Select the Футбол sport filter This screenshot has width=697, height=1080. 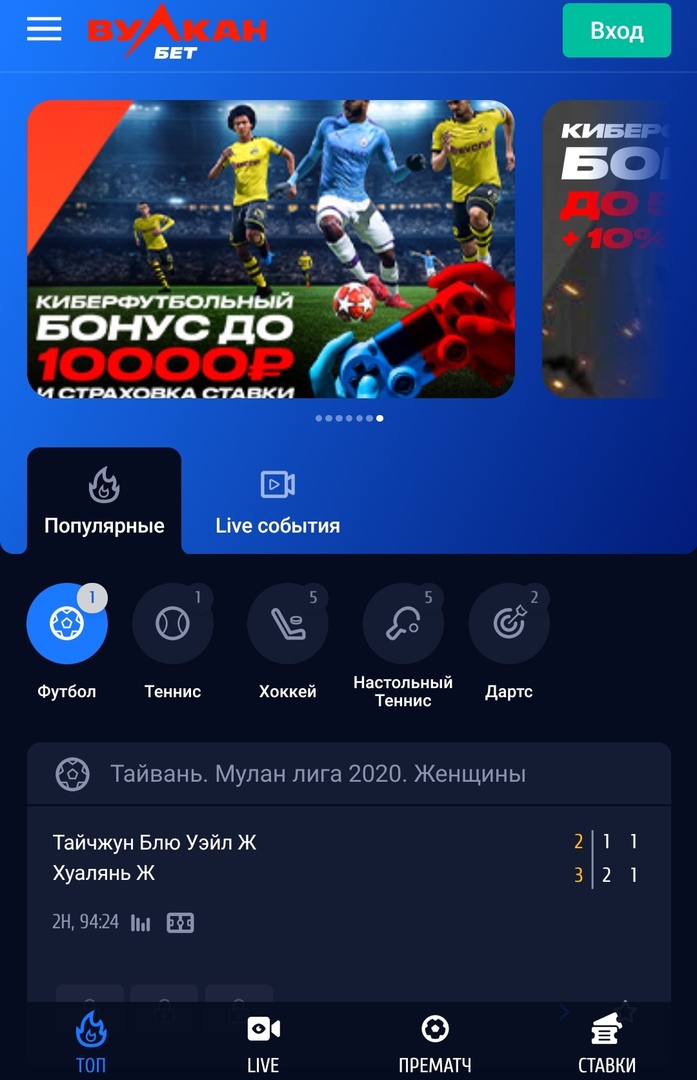coord(67,624)
